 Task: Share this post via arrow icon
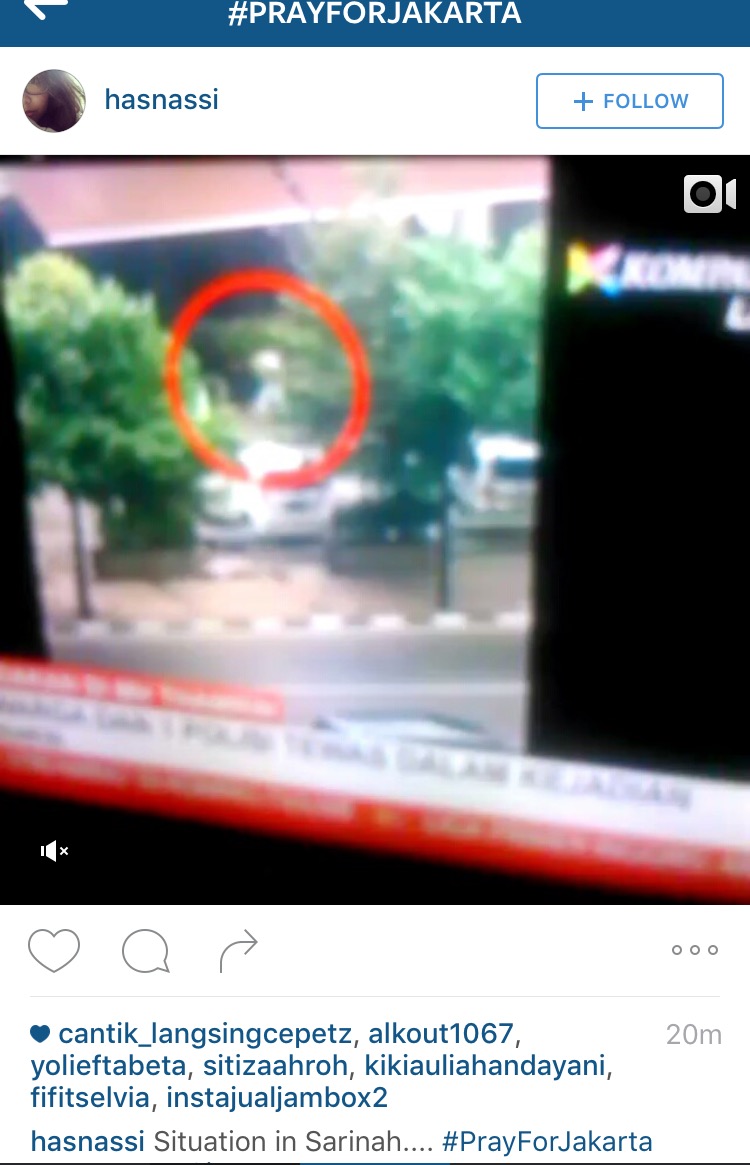238,951
